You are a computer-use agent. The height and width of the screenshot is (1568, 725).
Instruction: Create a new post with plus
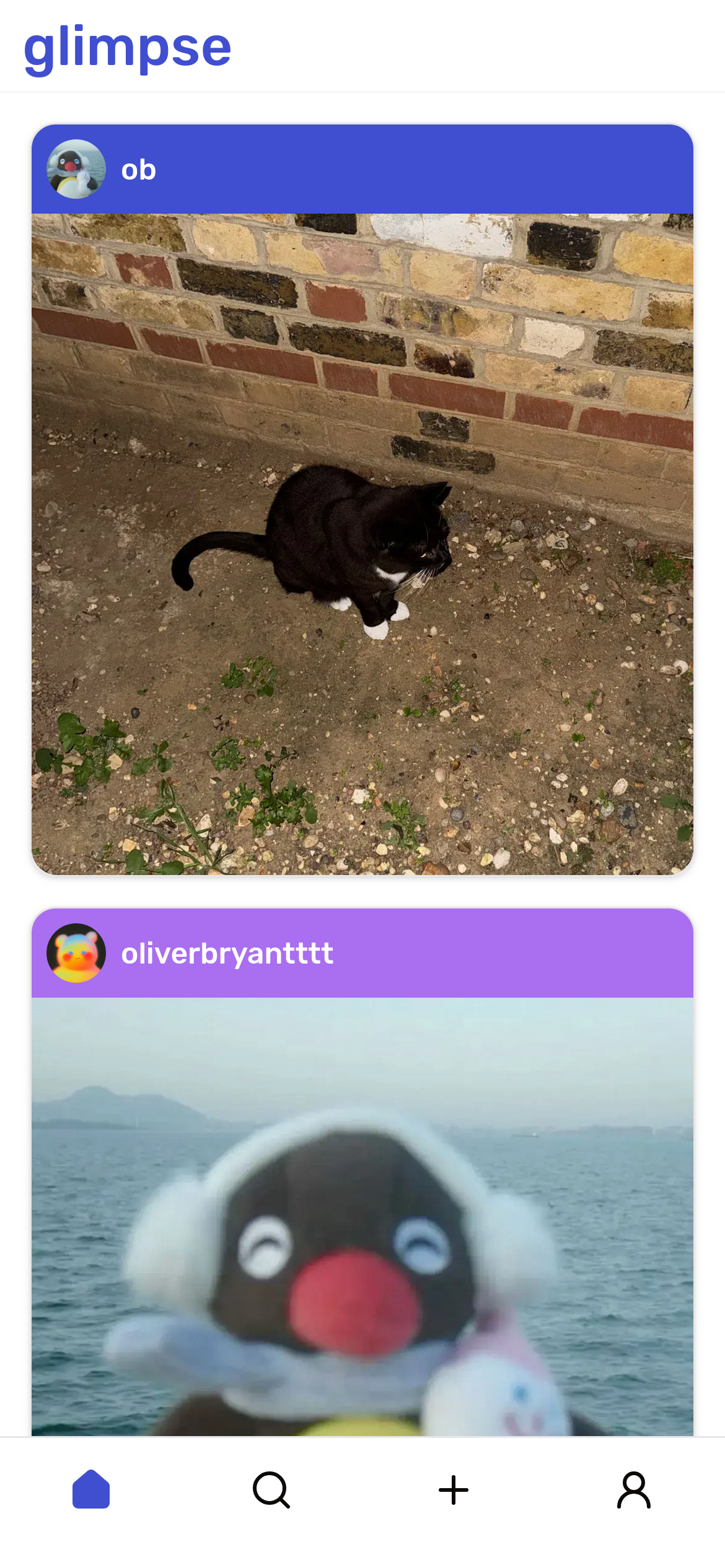pos(453,1489)
